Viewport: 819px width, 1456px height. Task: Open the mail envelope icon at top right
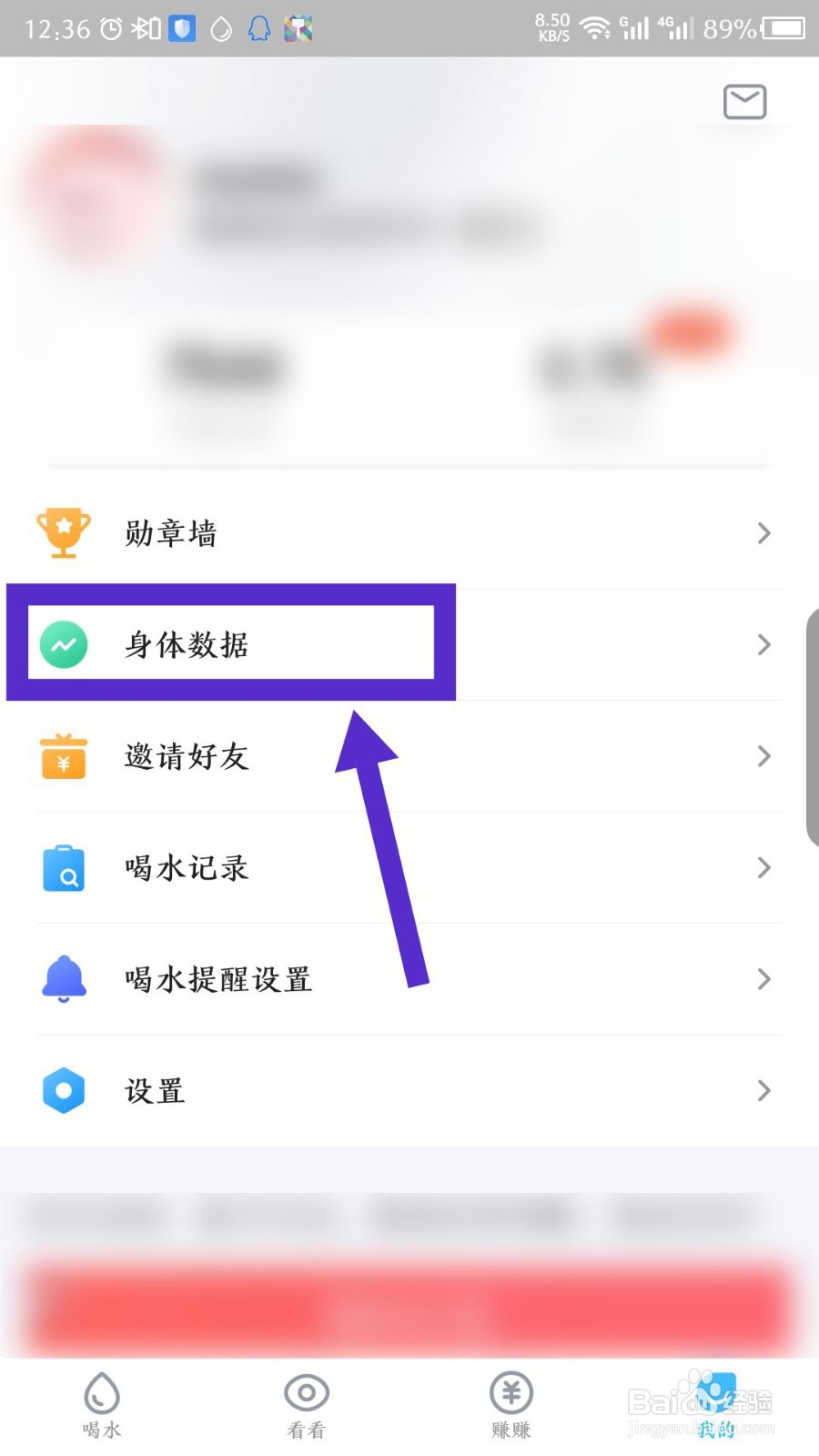[743, 101]
